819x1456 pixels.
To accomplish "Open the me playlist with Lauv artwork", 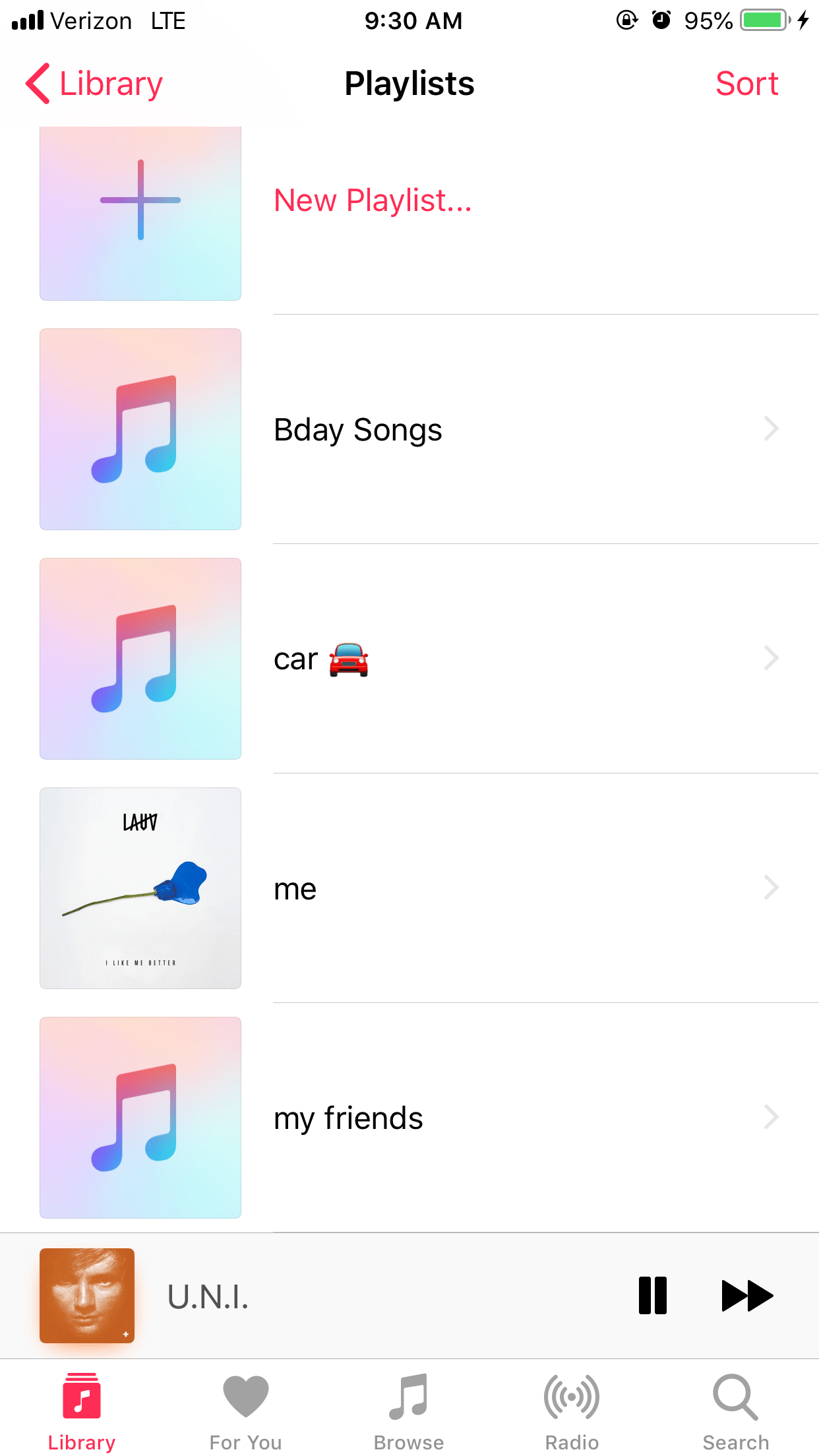I will click(x=140, y=888).
